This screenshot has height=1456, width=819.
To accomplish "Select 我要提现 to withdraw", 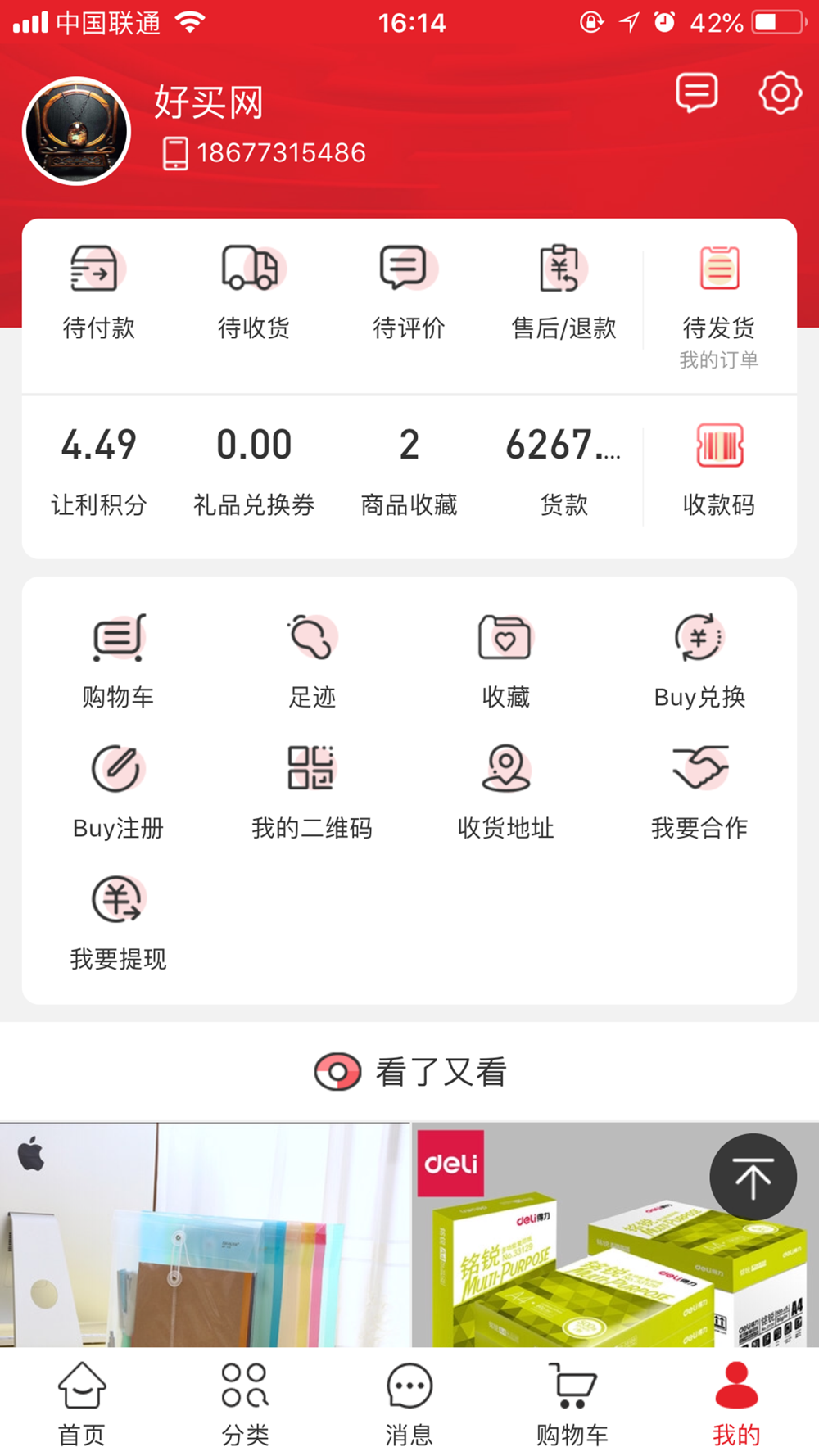I will click(x=118, y=922).
